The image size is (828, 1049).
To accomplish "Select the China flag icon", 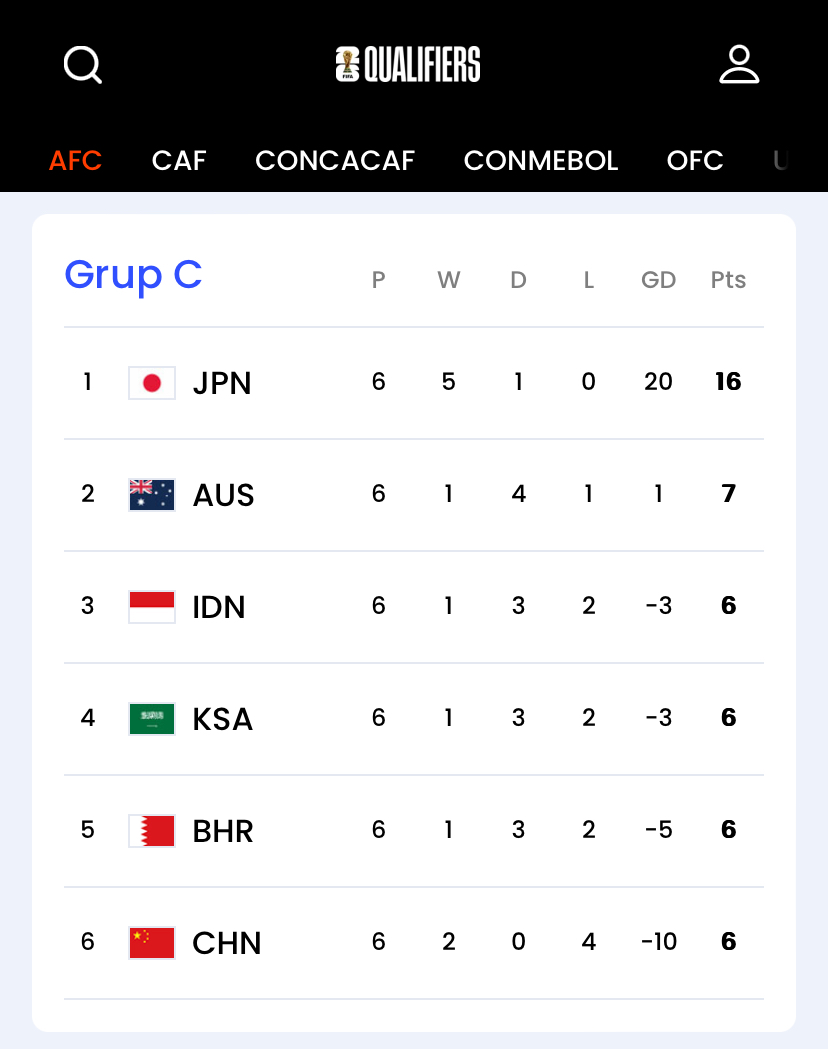I will 151,942.
